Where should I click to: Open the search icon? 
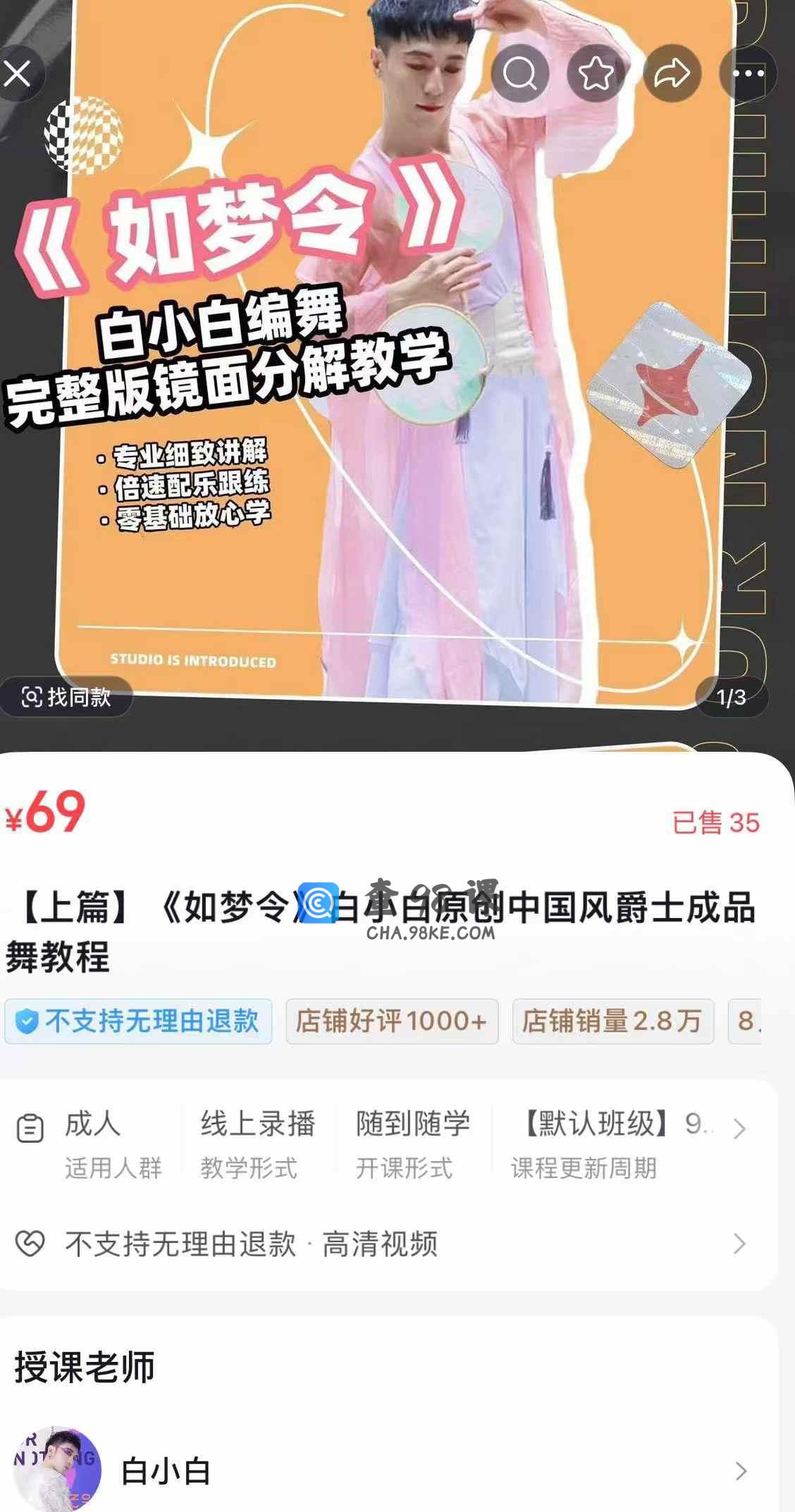point(520,73)
